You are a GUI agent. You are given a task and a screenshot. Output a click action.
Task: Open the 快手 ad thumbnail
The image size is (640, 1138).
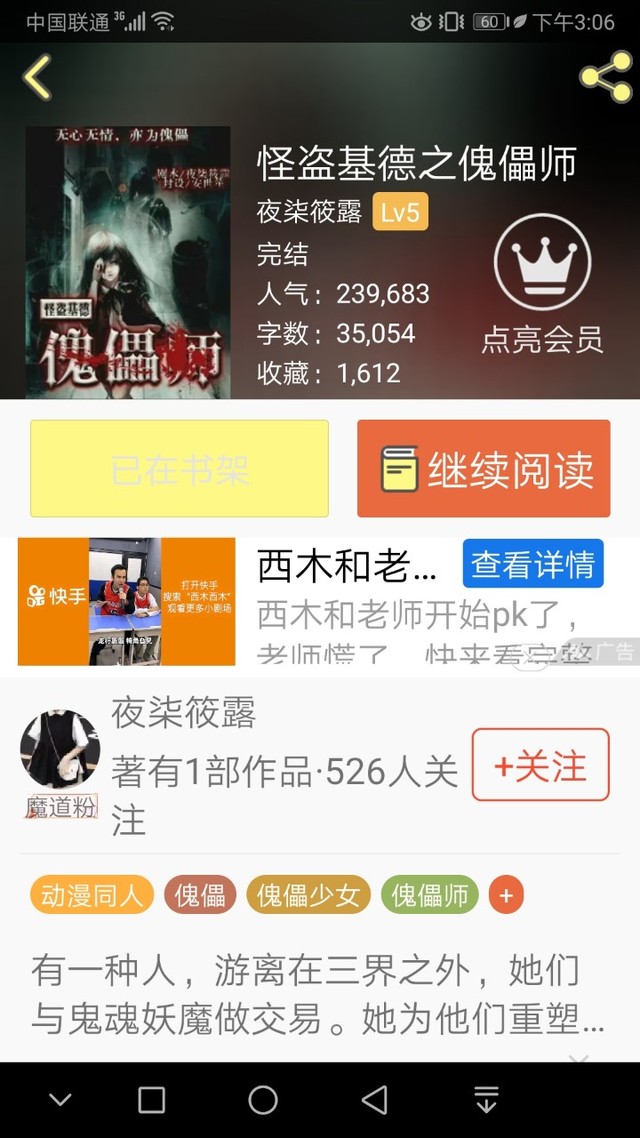tap(127, 602)
